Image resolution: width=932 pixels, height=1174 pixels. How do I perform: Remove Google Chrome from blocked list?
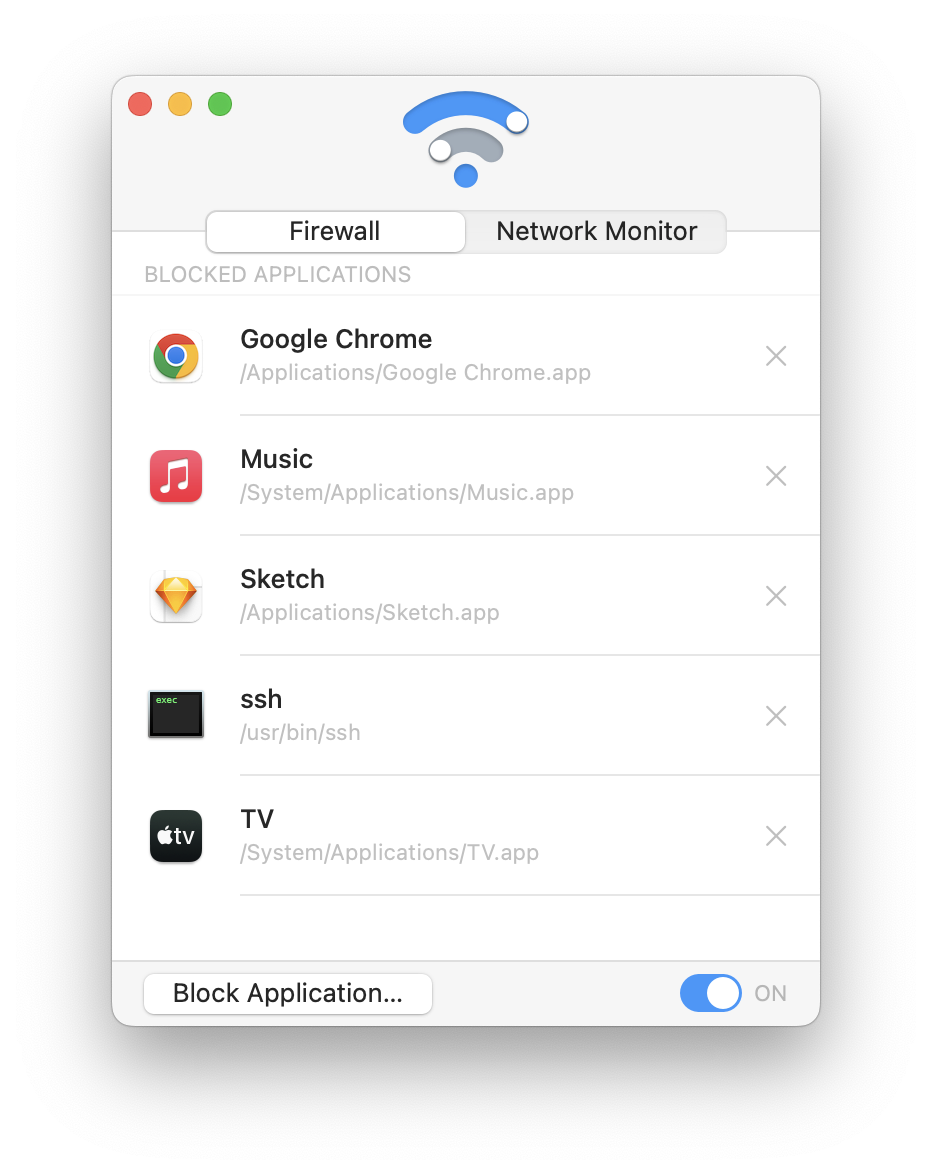point(776,356)
